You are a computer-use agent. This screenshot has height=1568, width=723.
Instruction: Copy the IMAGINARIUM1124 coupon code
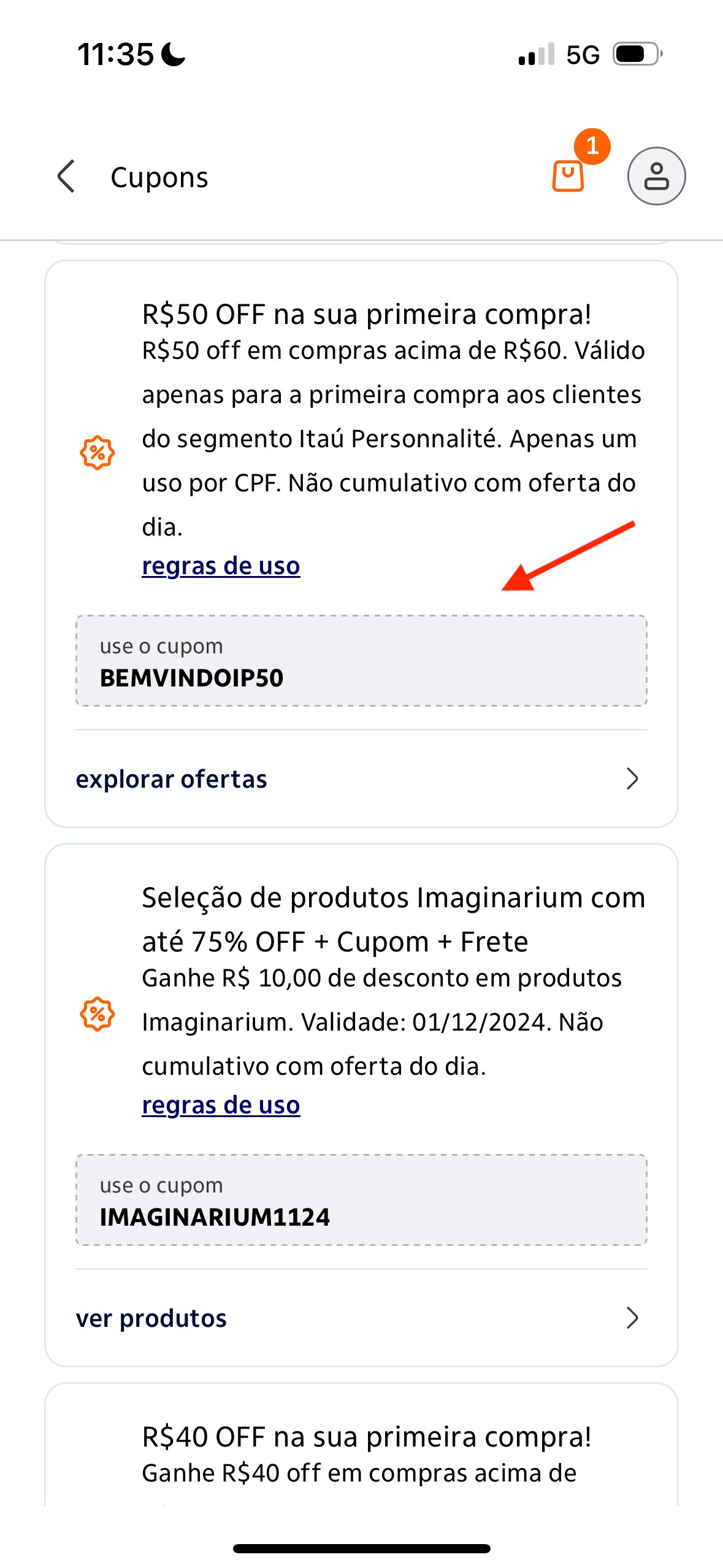[361, 1200]
